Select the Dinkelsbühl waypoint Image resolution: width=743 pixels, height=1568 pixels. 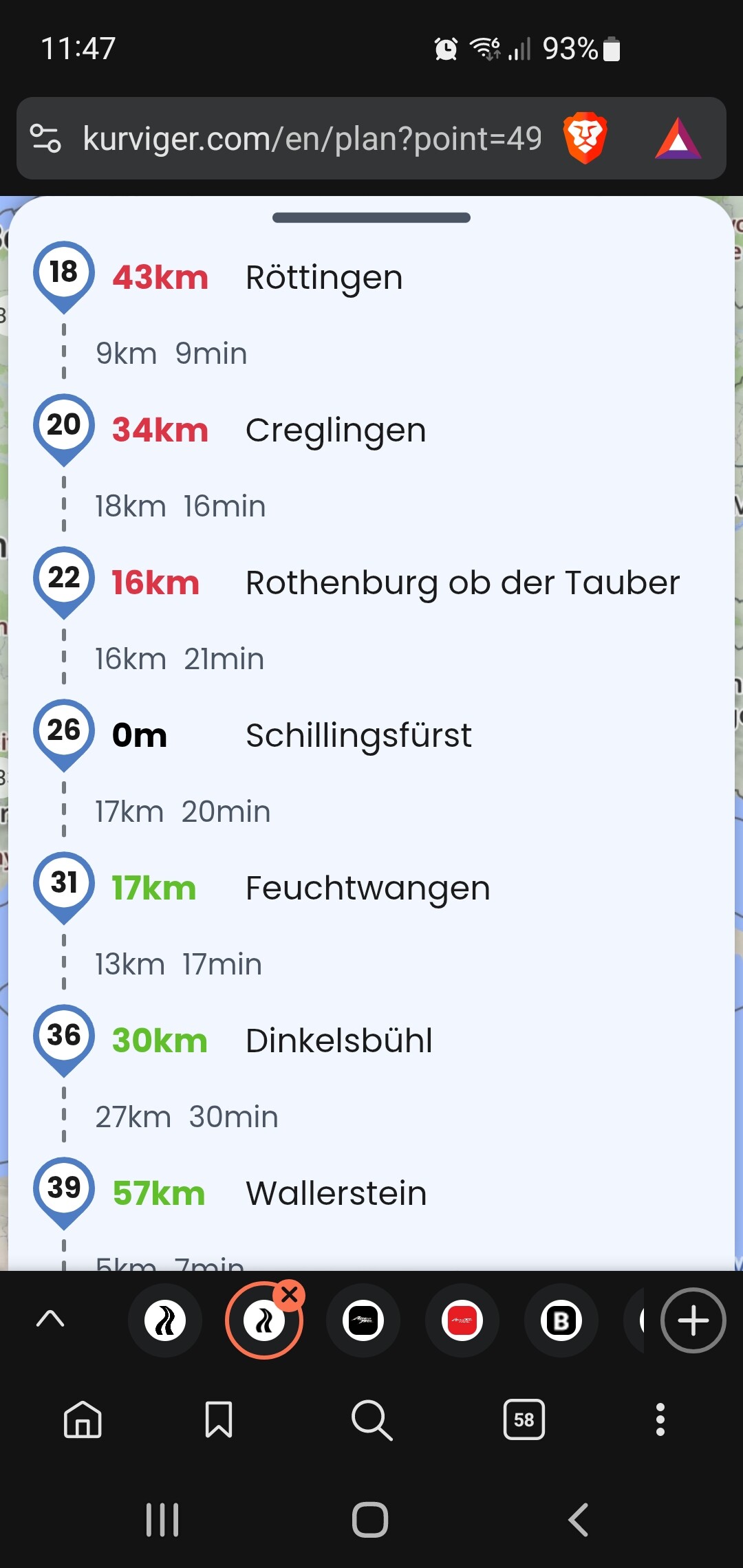(x=338, y=1041)
